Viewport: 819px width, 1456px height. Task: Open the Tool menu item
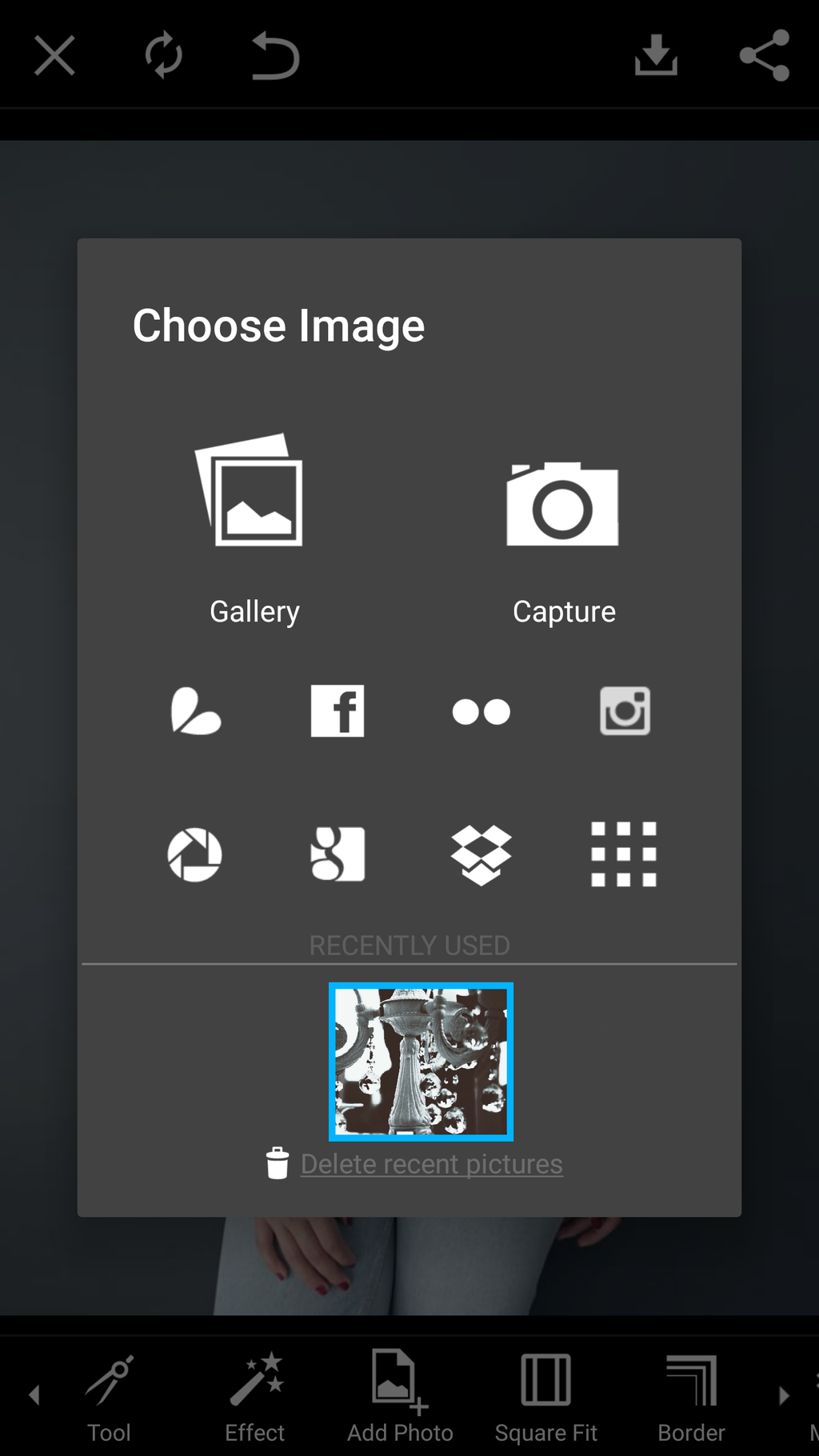tap(109, 1398)
